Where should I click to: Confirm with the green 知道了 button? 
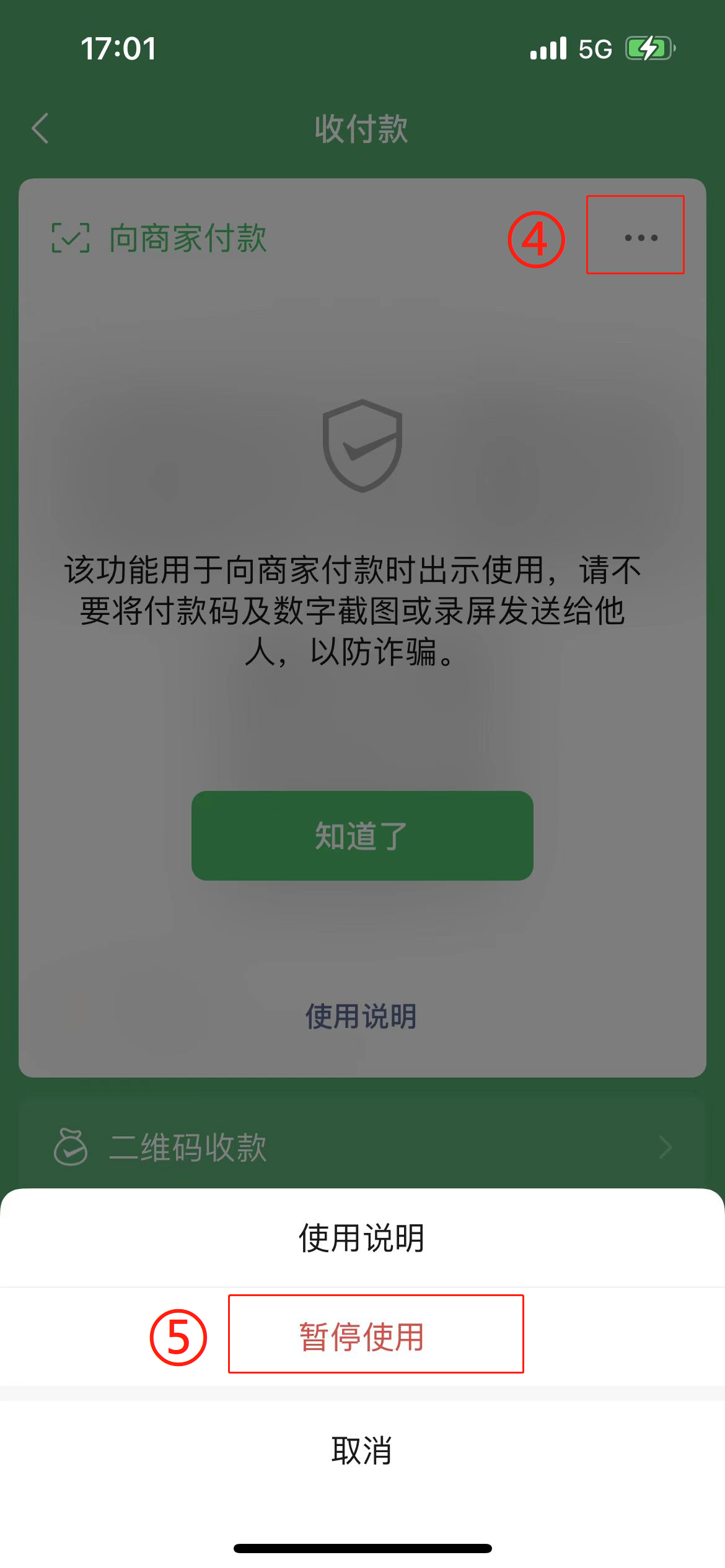(x=362, y=835)
